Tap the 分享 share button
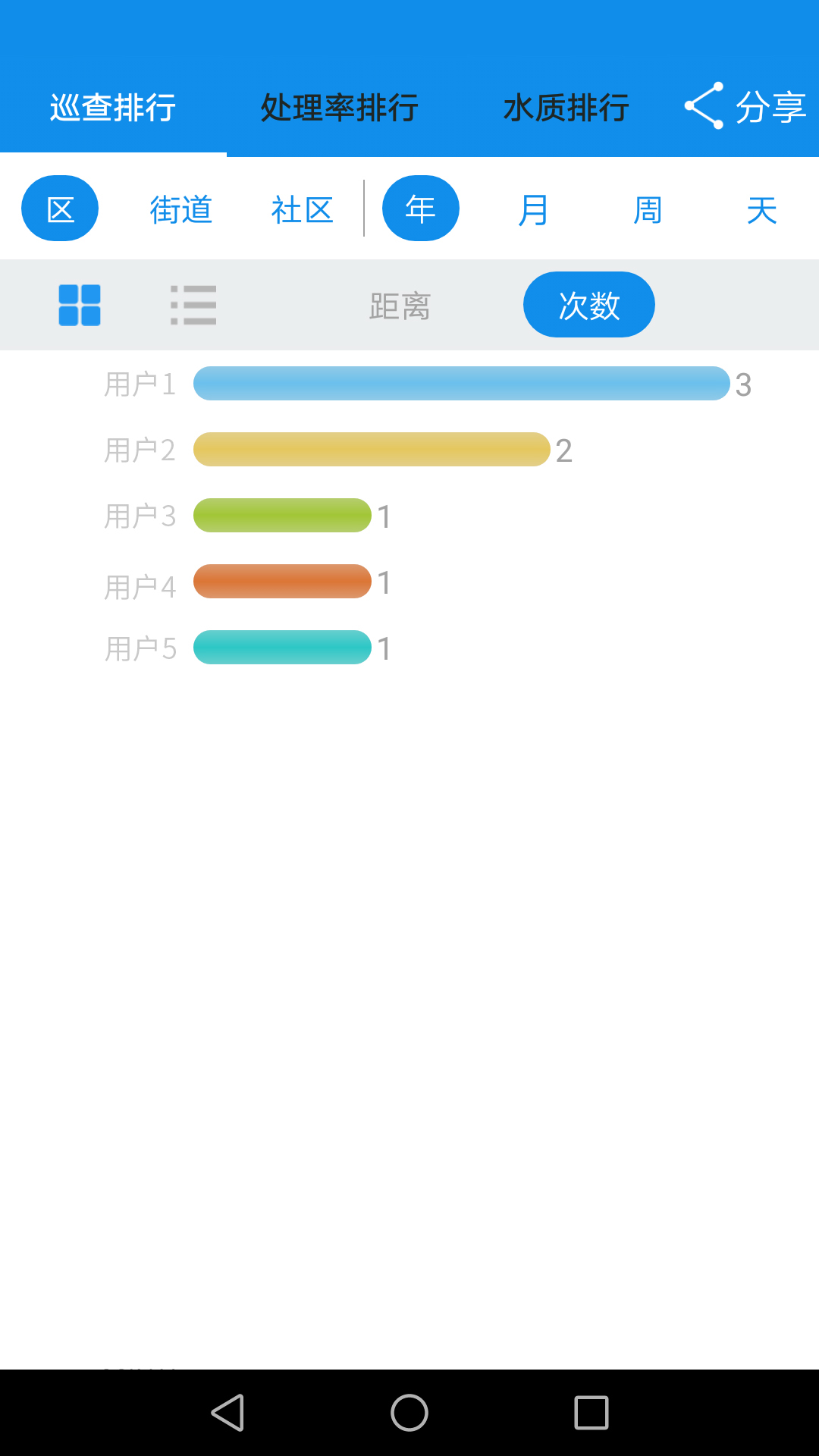 tap(745, 106)
